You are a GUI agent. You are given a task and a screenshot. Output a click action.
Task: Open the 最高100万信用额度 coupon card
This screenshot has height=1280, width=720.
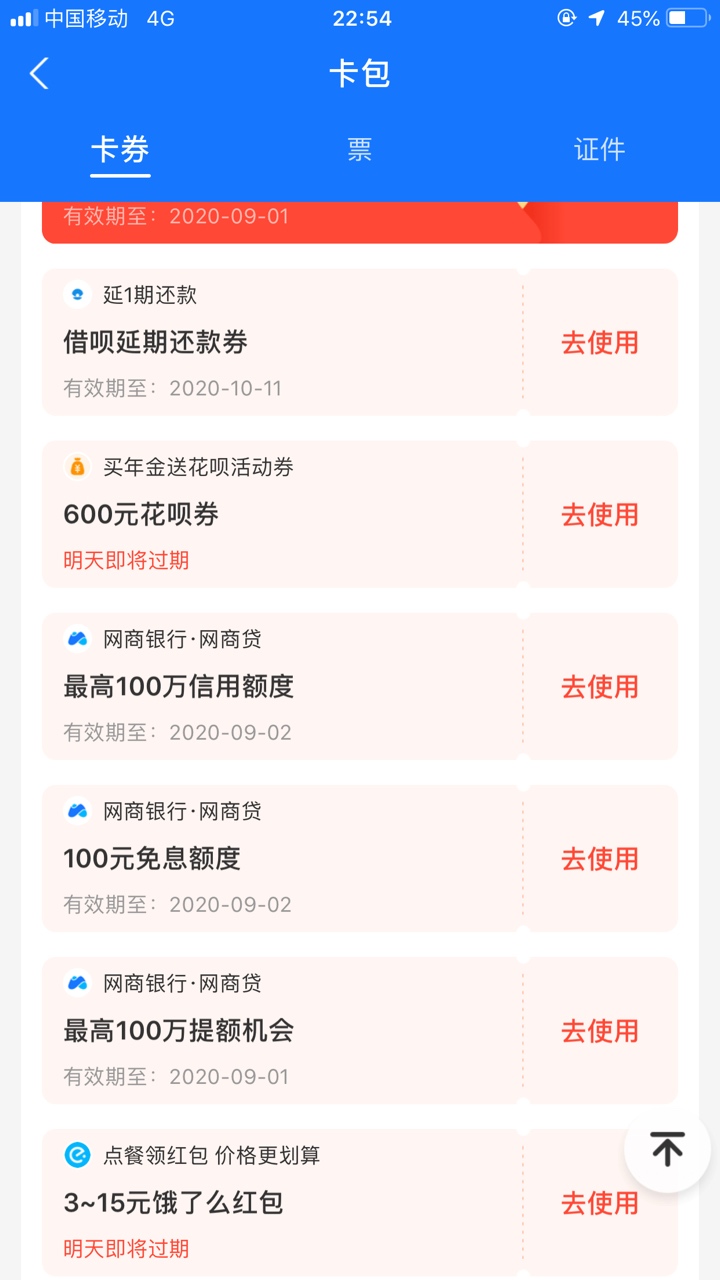(282, 686)
